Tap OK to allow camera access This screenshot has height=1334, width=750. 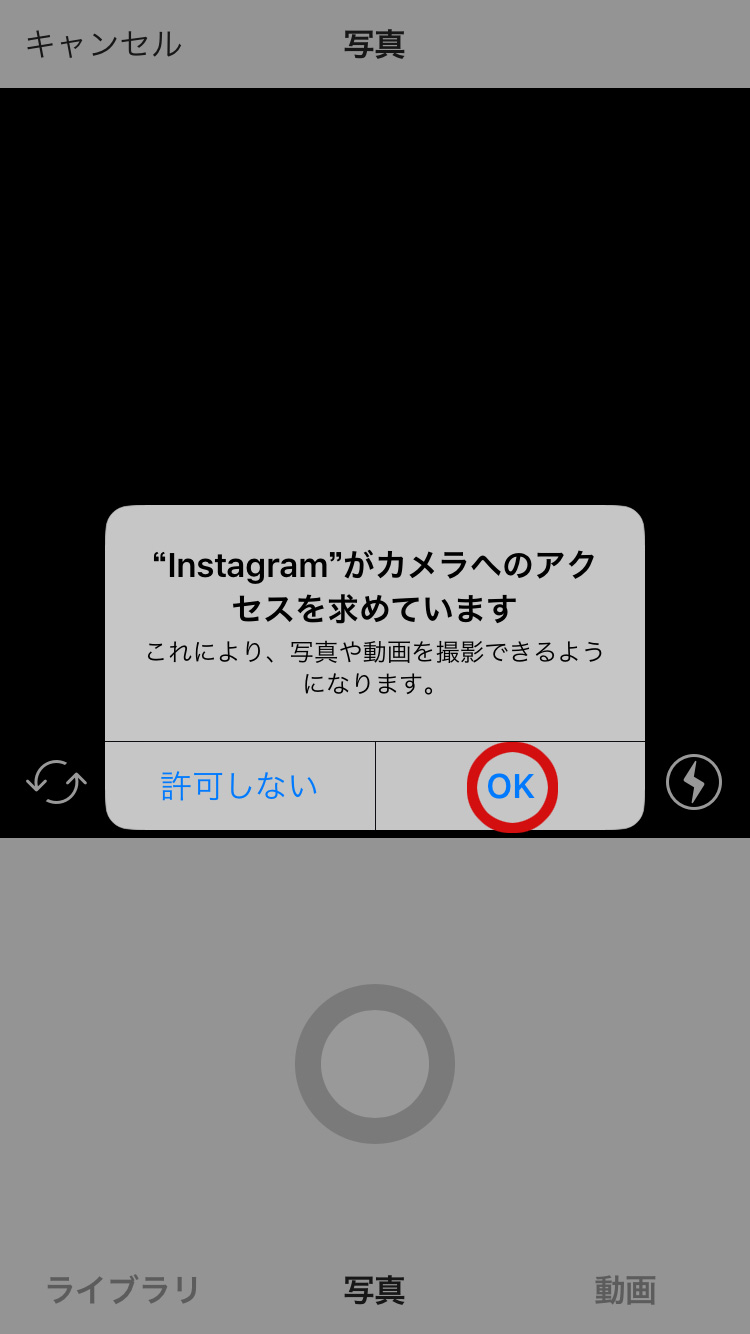point(511,786)
